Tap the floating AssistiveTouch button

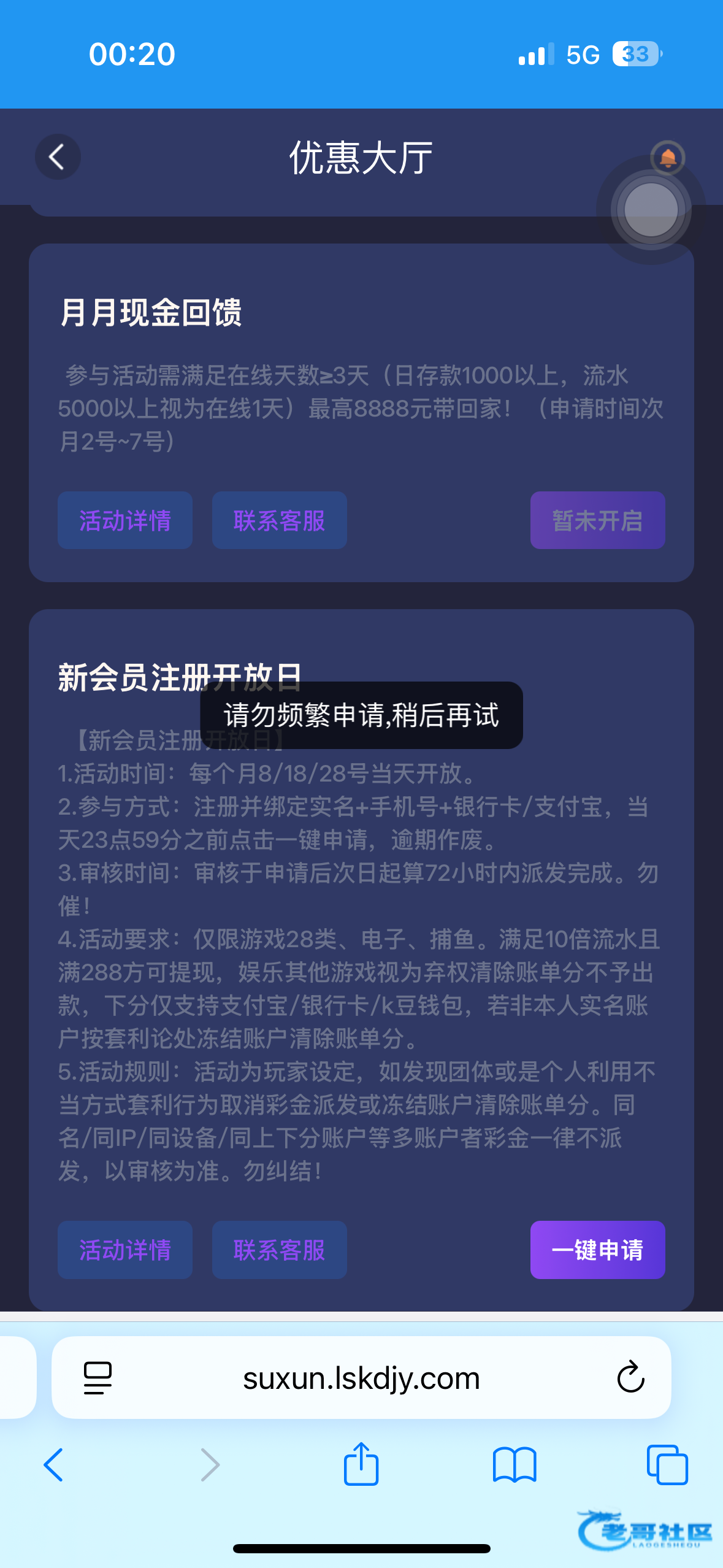[x=651, y=210]
